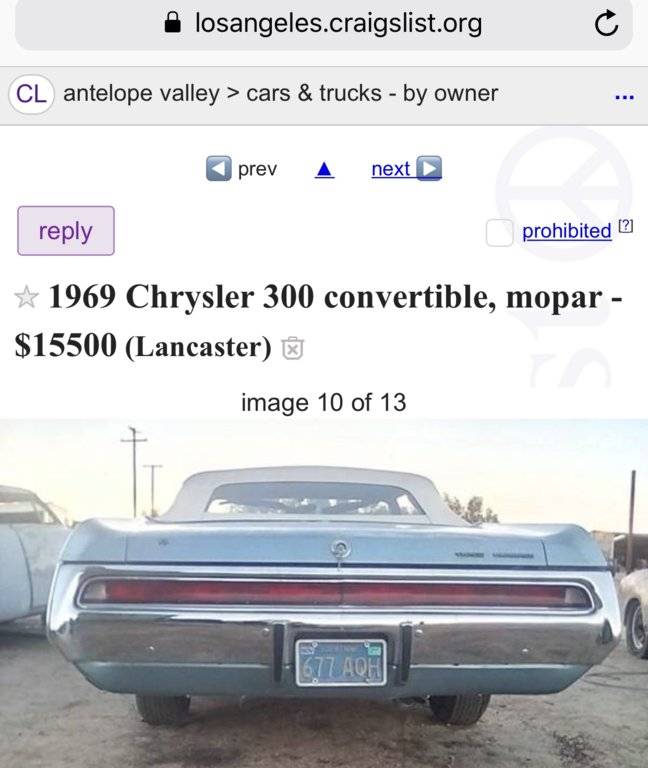
Task: Tap the losangeles.craigslist.org address bar
Action: click(x=324, y=24)
